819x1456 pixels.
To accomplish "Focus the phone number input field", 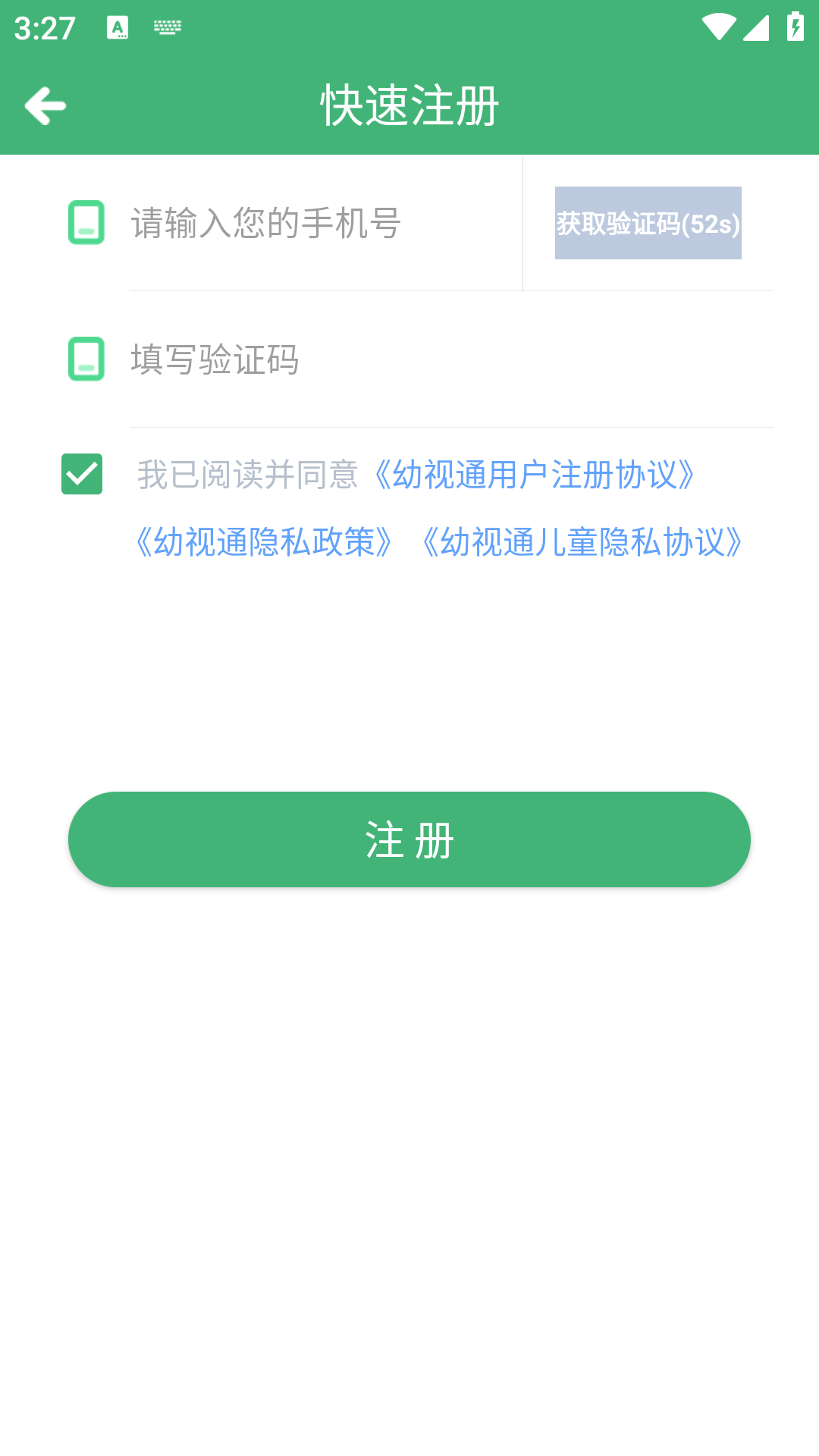I will [318, 223].
